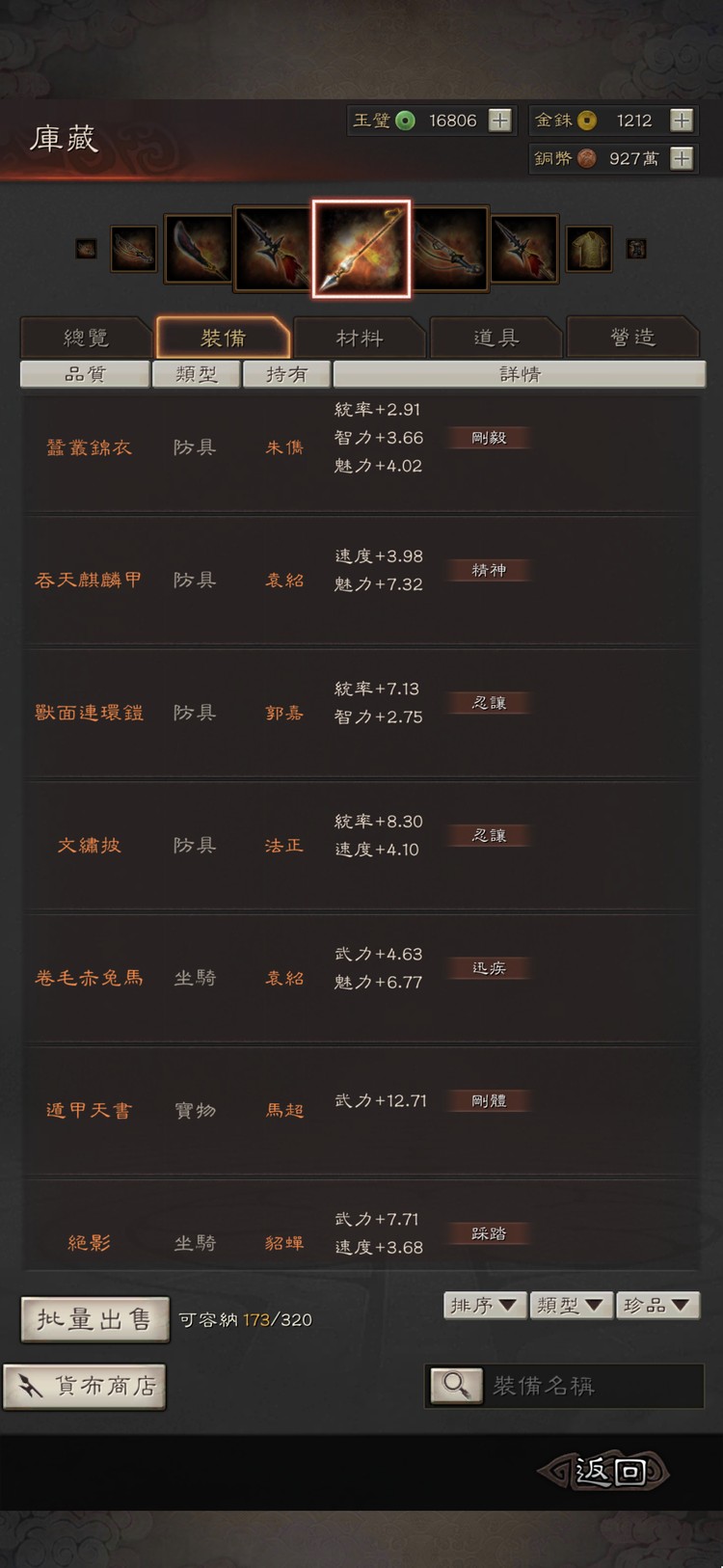Open the 排序 sort dropdown

pyautogui.click(x=484, y=1305)
